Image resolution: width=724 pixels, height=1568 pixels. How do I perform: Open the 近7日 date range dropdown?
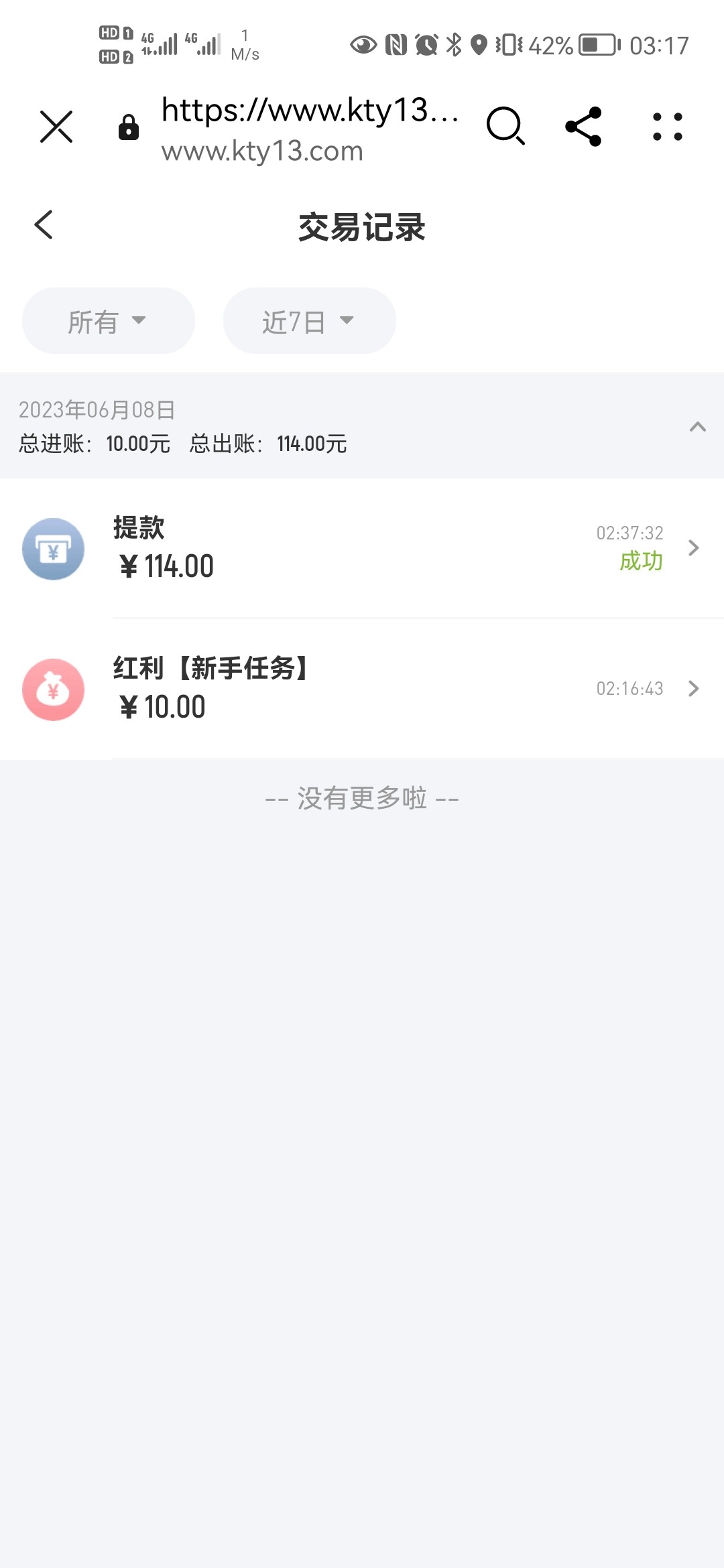(x=309, y=320)
